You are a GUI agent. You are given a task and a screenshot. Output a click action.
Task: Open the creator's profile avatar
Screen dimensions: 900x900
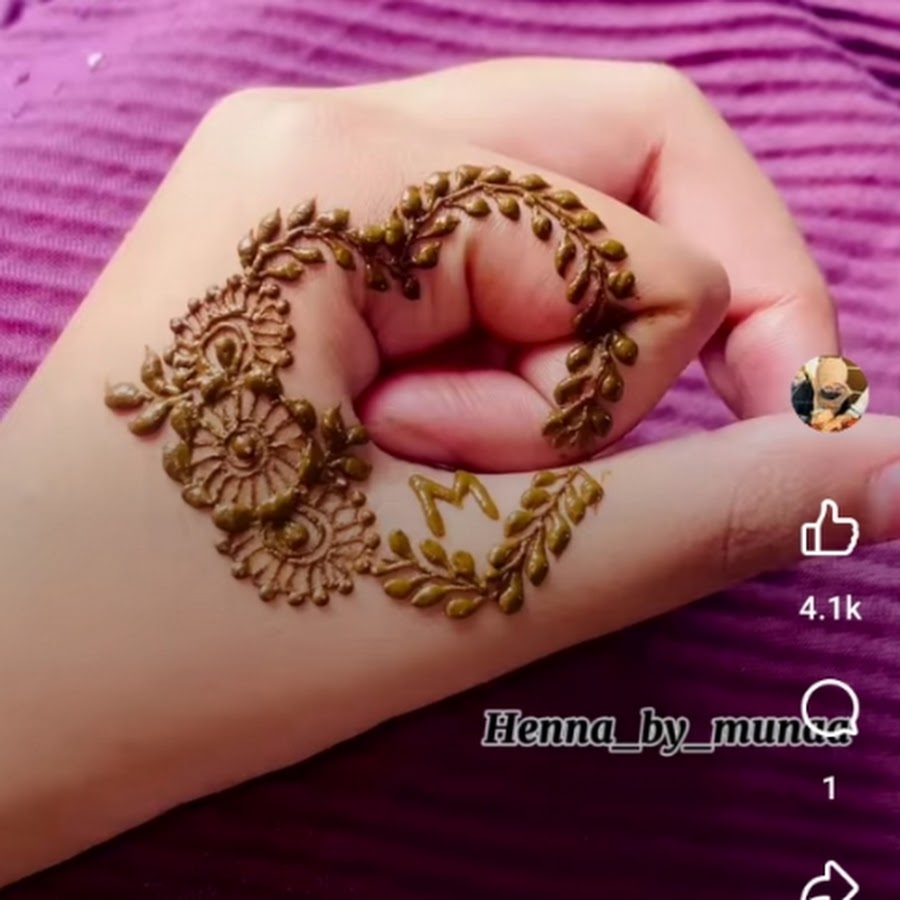click(x=829, y=393)
